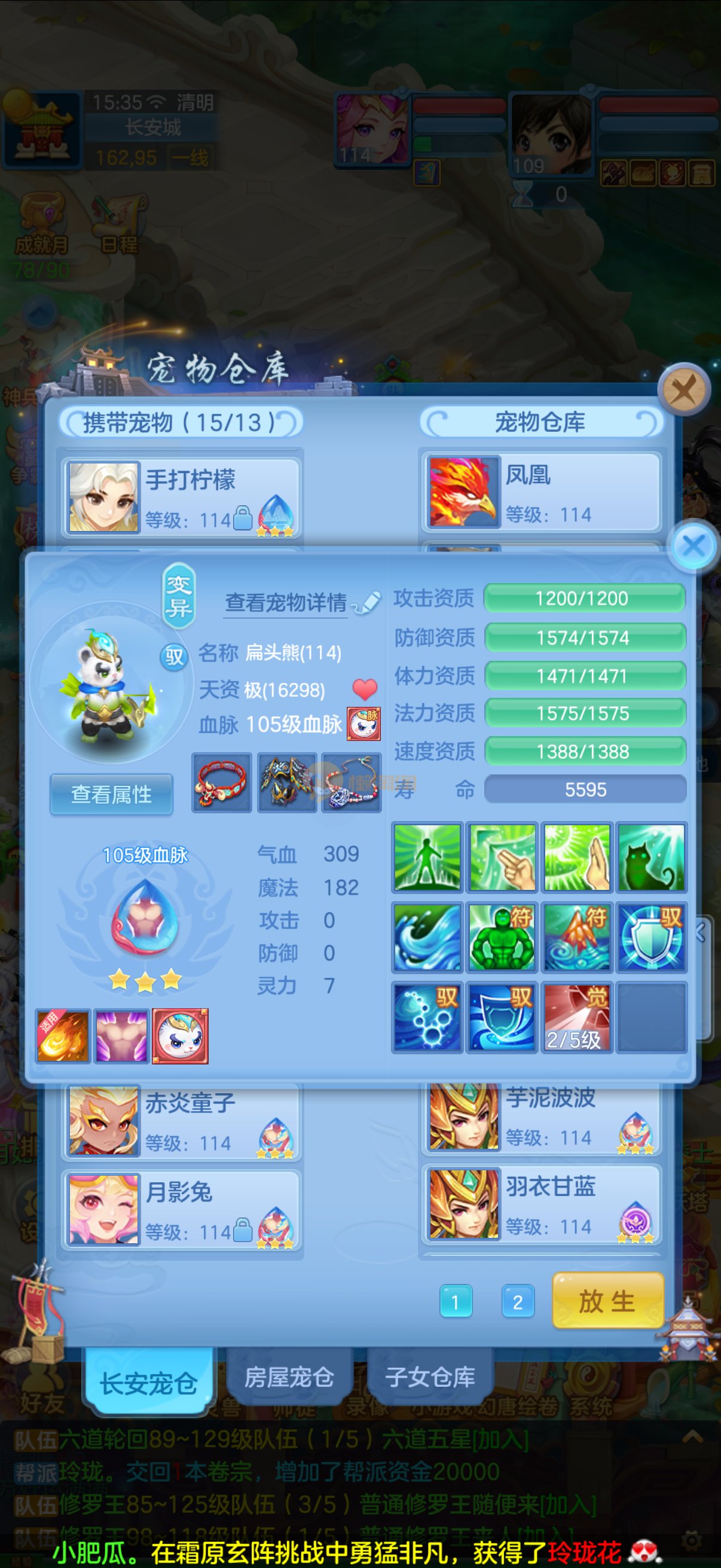Select pet 赤炎童子

[181, 1121]
